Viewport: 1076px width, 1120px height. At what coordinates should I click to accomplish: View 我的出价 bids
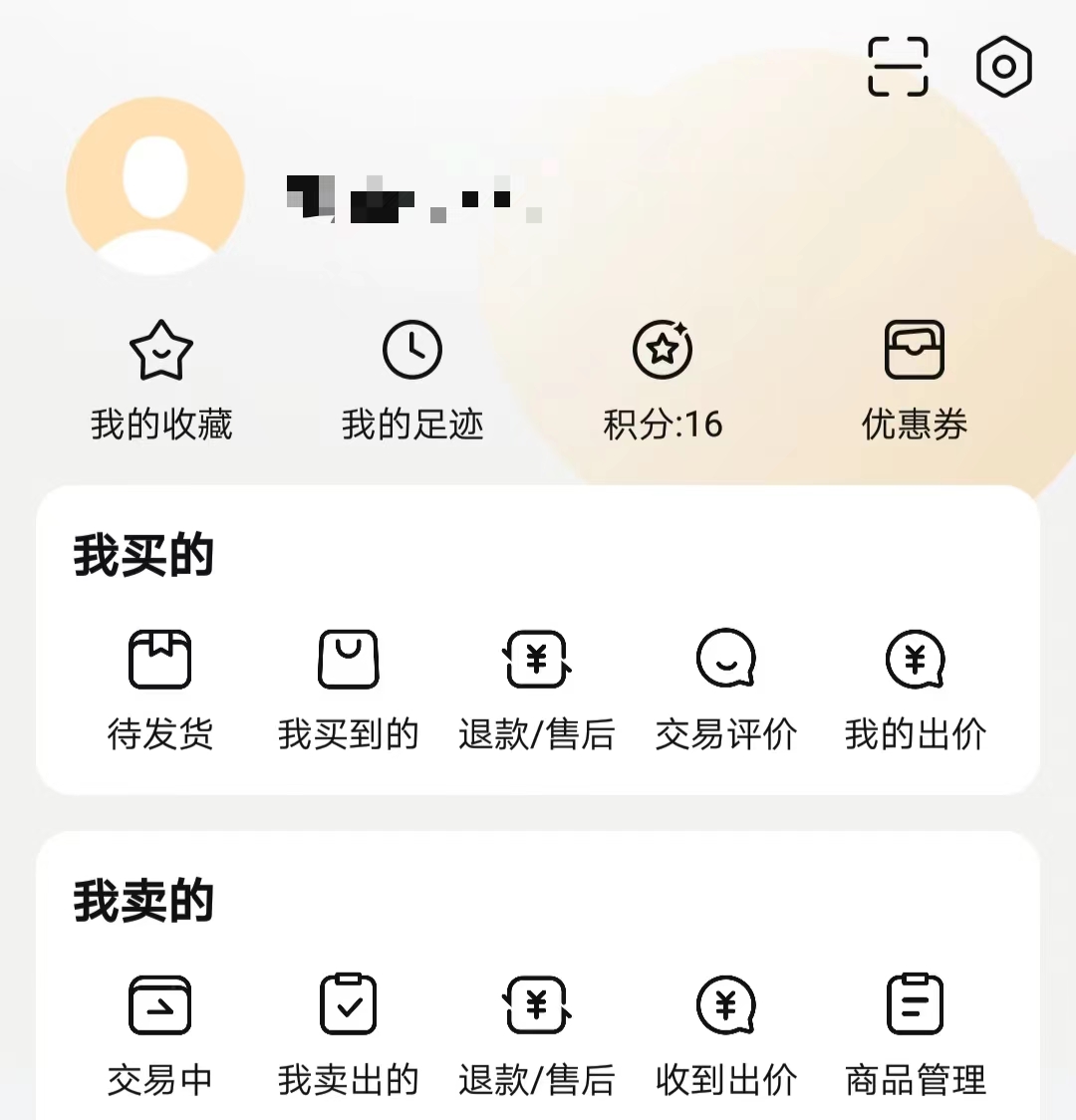click(915, 689)
